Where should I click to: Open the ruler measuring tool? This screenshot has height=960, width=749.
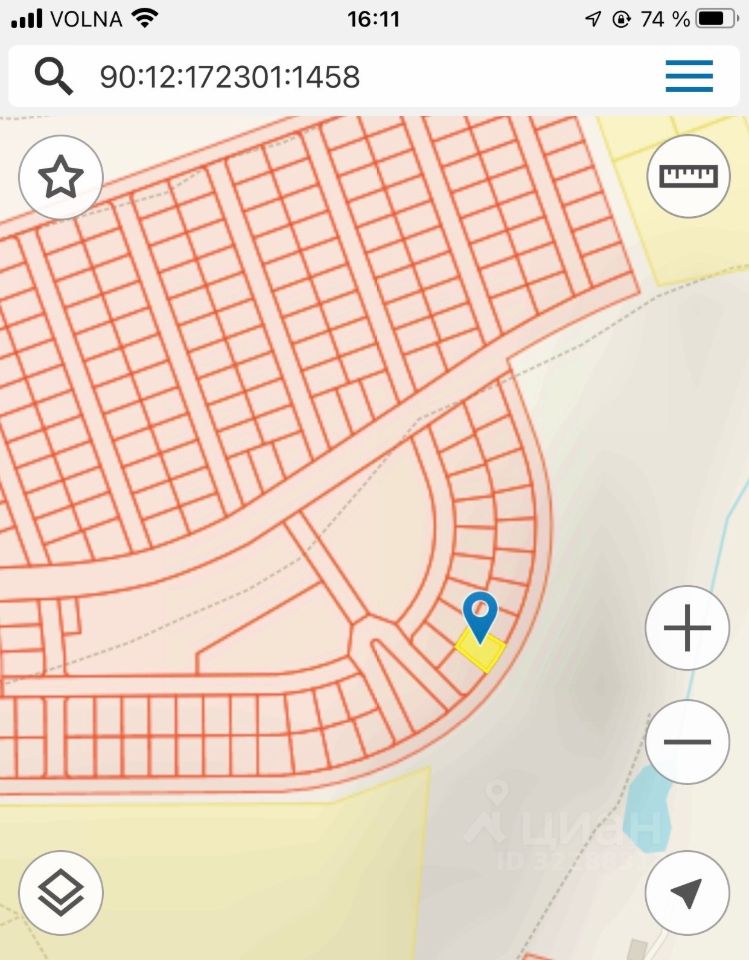pos(688,176)
